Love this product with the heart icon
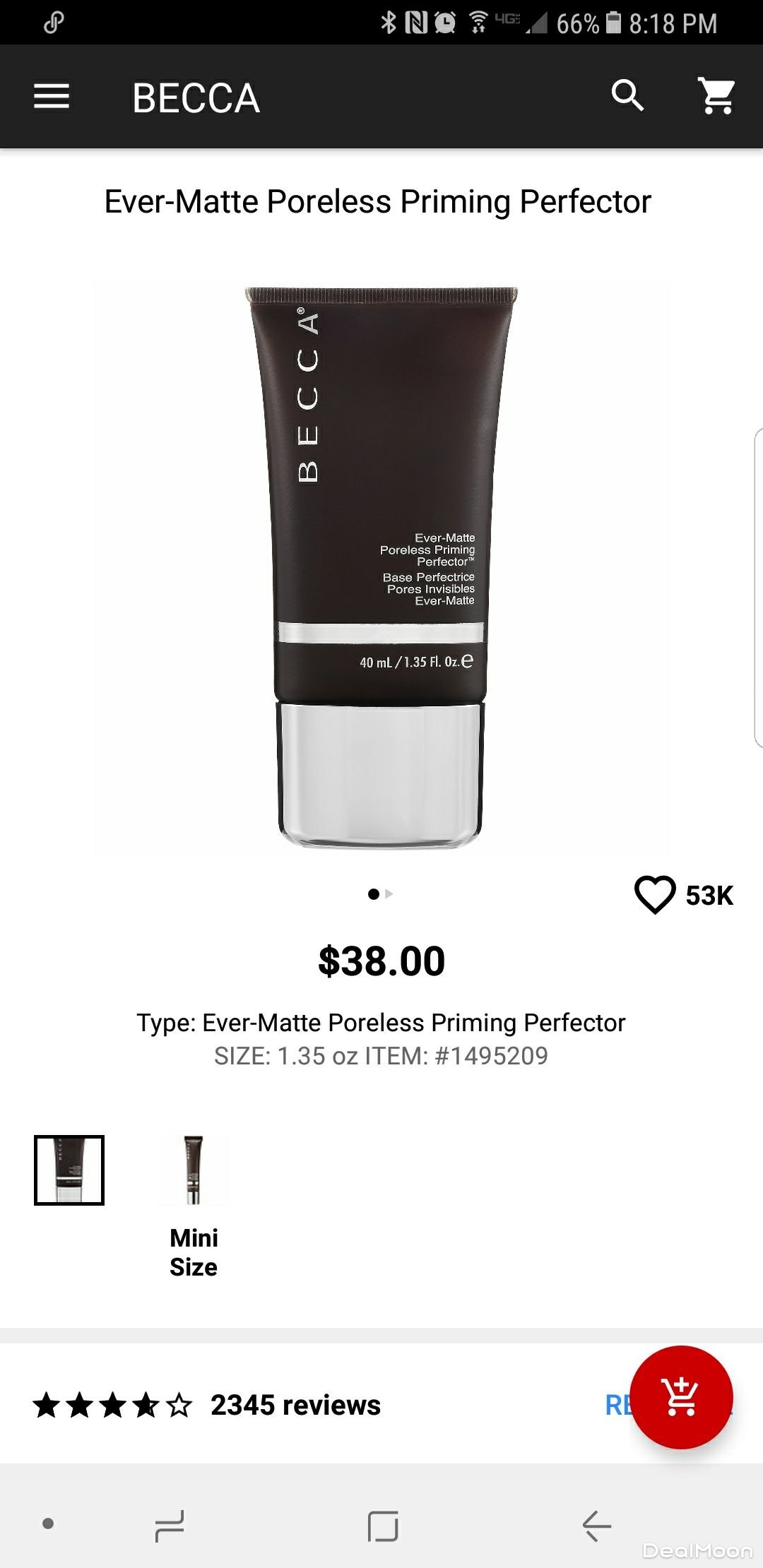Image resolution: width=763 pixels, height=1568 pixels. tap(655, 894)
